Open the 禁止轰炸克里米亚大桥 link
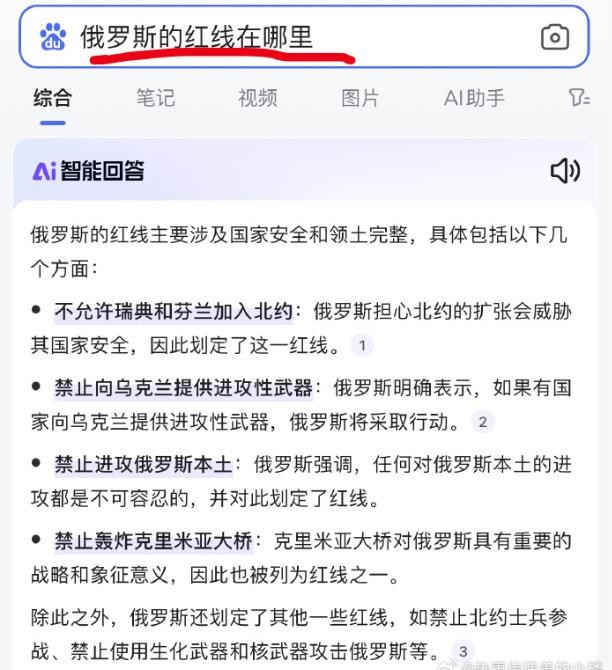This screenshot has height=670, width=612. pyautogui.click(x=154, y=541)
